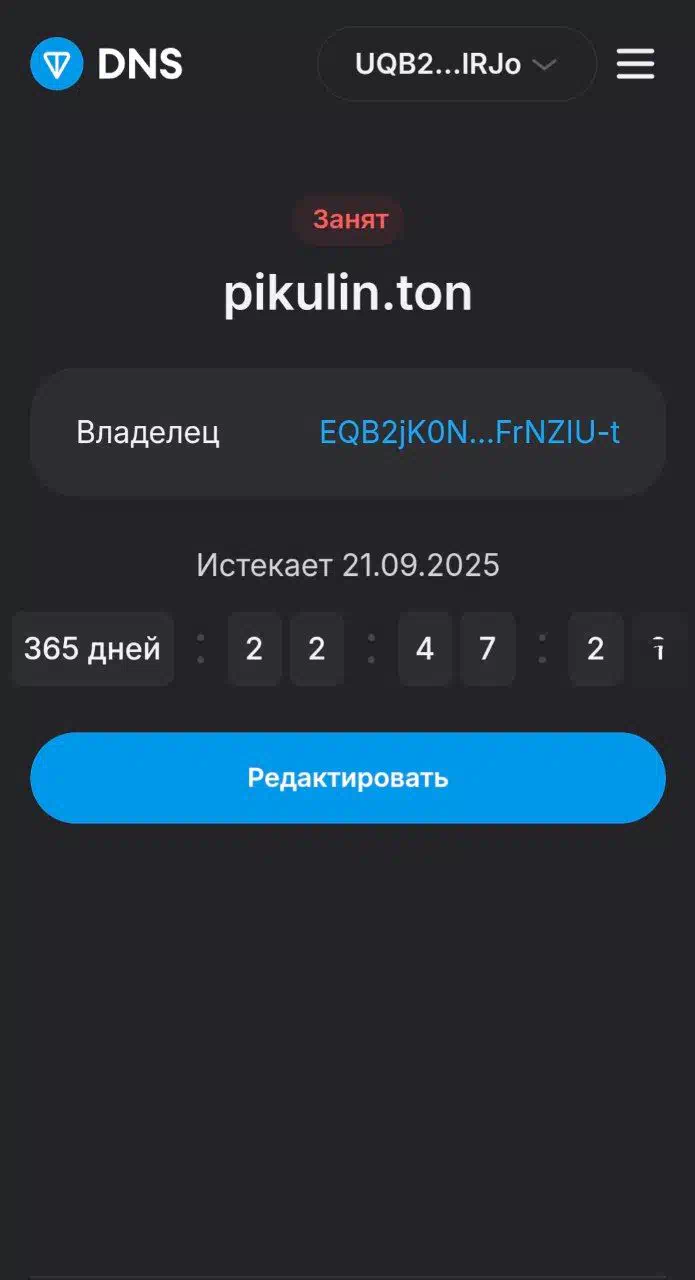Expand the UQB2...IRJo wallet dropdown
The image size is (695, 1280).
coord(456,64)
